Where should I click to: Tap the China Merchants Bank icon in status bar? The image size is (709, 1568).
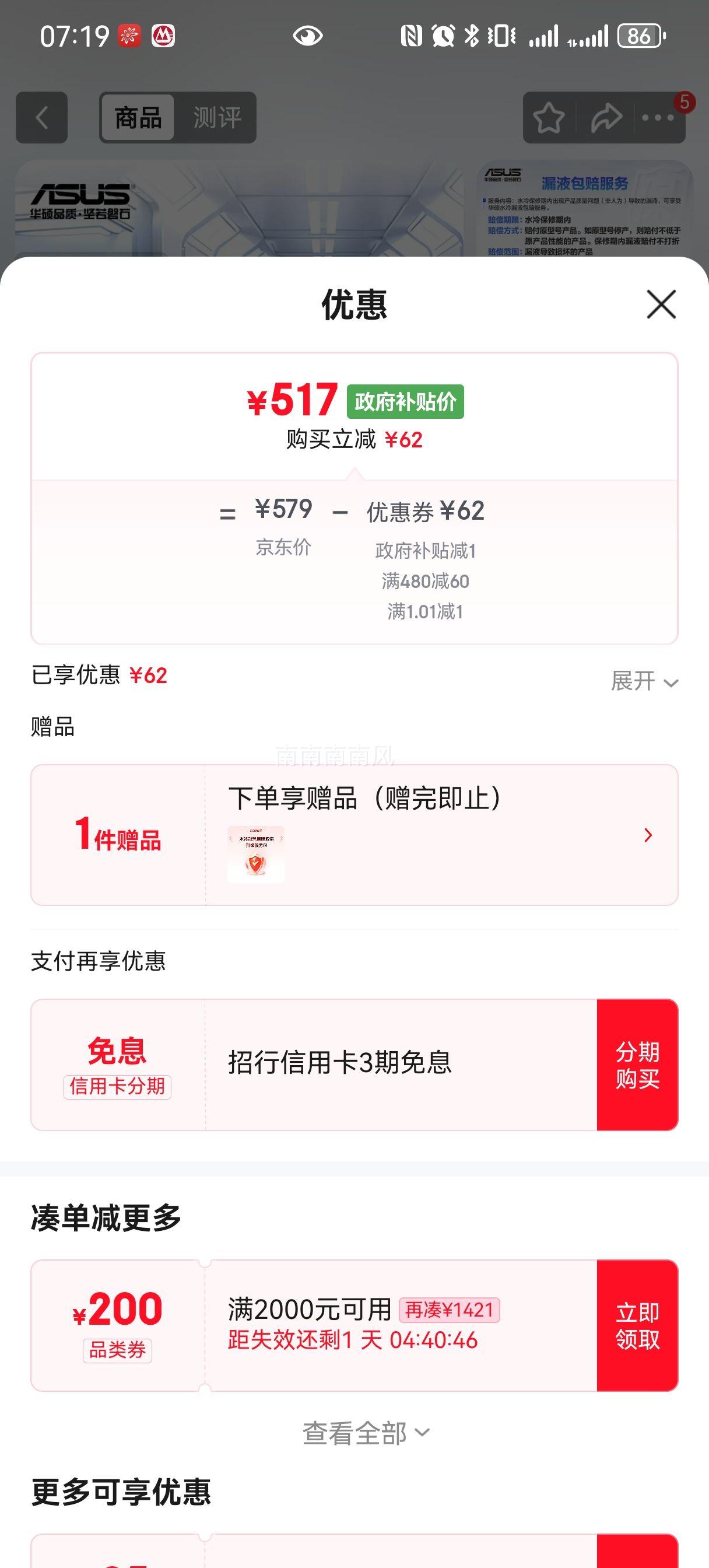pos(162,37)
